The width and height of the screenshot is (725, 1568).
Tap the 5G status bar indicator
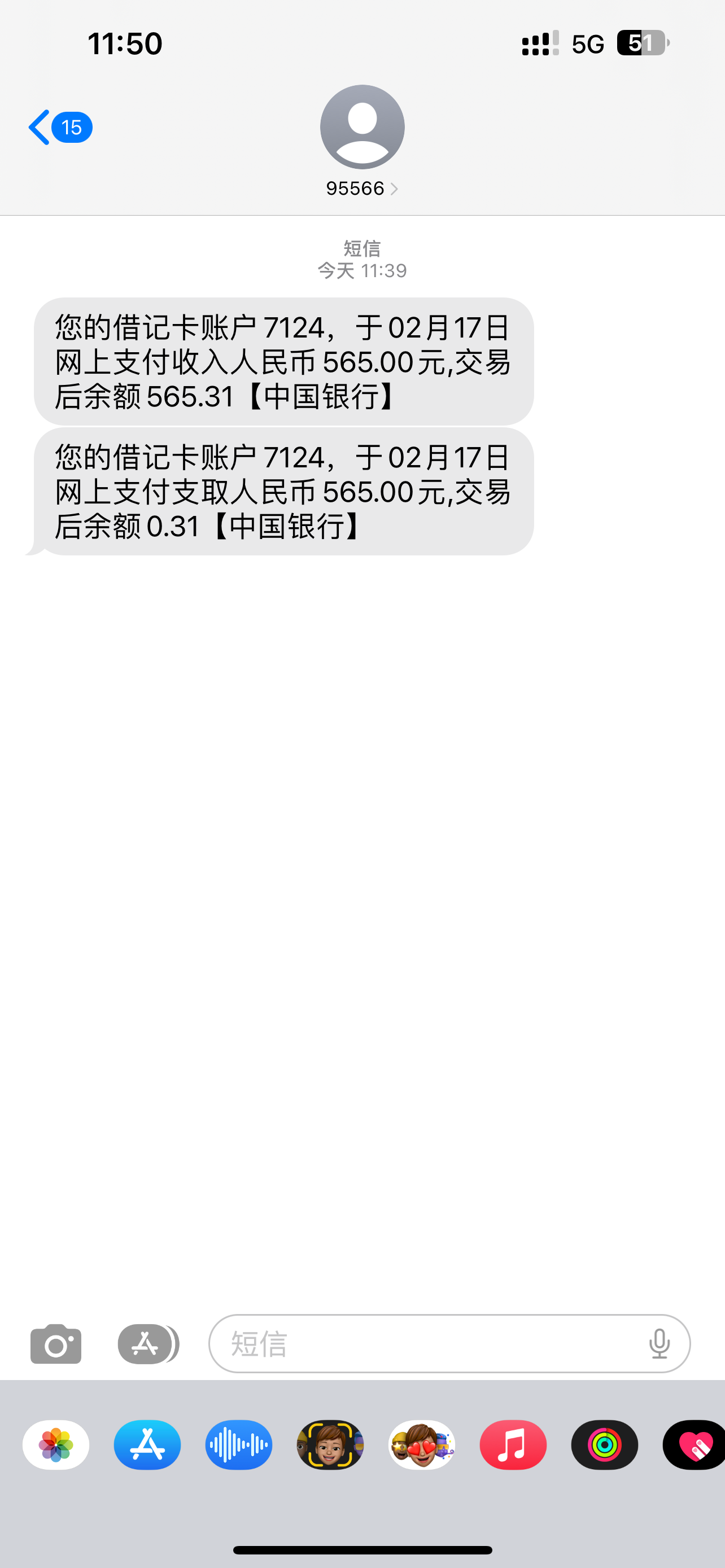pos(586,42)
